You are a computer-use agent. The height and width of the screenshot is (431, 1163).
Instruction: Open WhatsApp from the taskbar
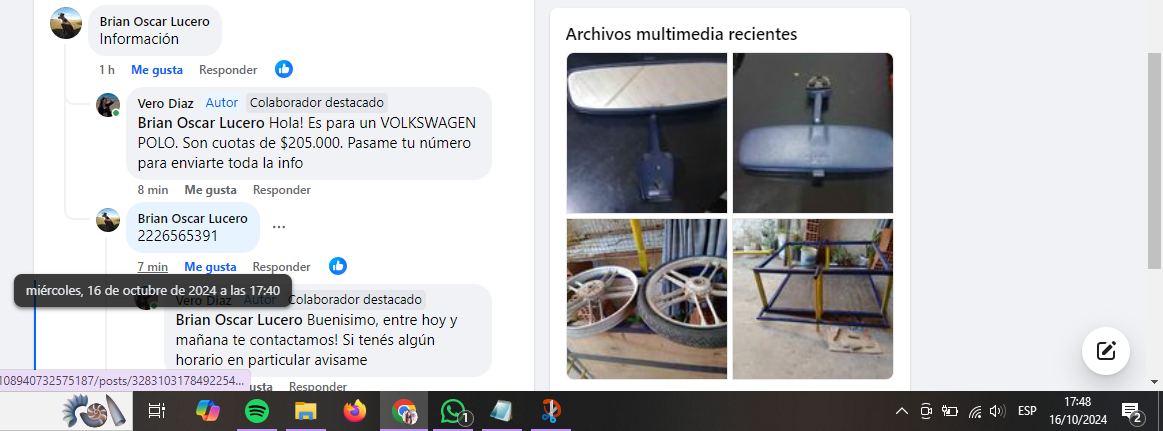(454, 410)
